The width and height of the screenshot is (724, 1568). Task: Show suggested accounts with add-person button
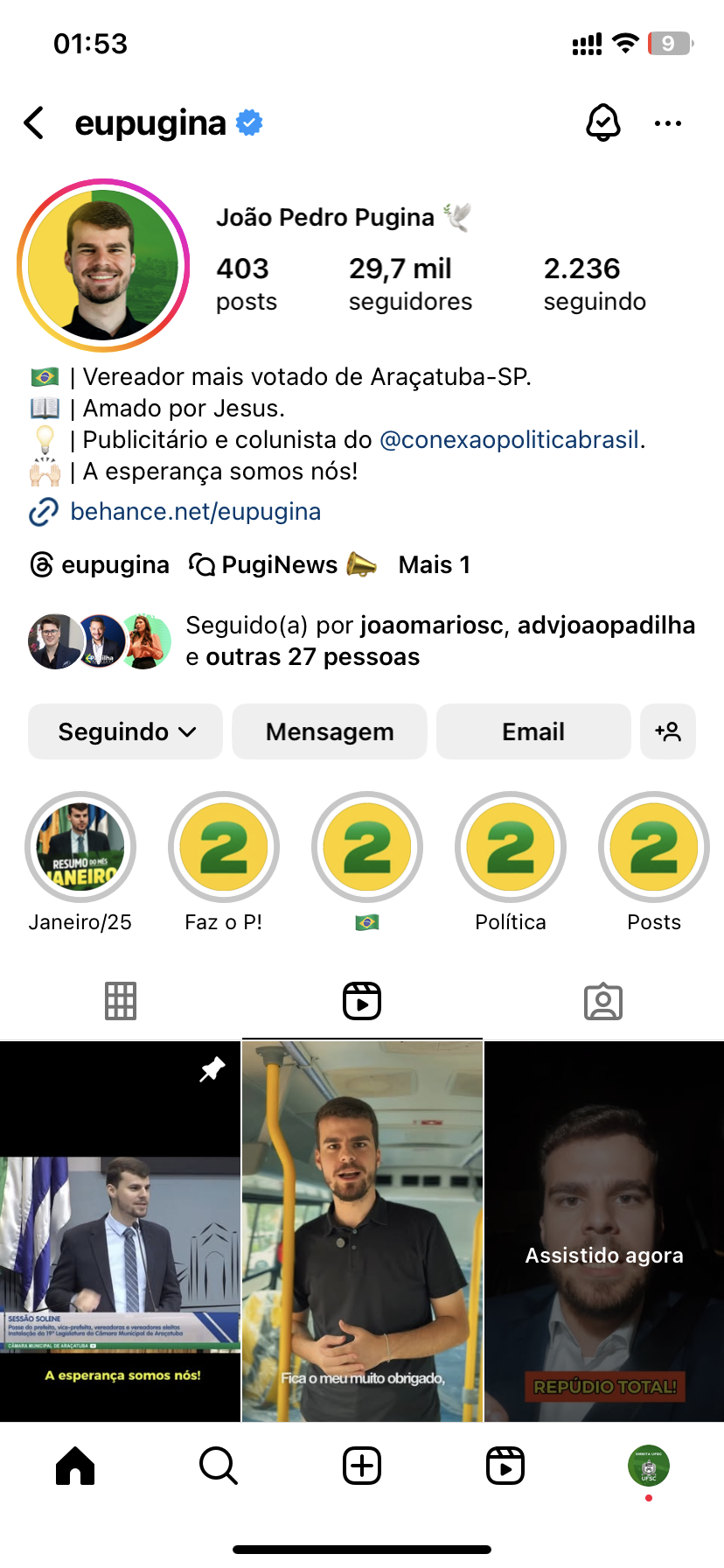point(668,731)
